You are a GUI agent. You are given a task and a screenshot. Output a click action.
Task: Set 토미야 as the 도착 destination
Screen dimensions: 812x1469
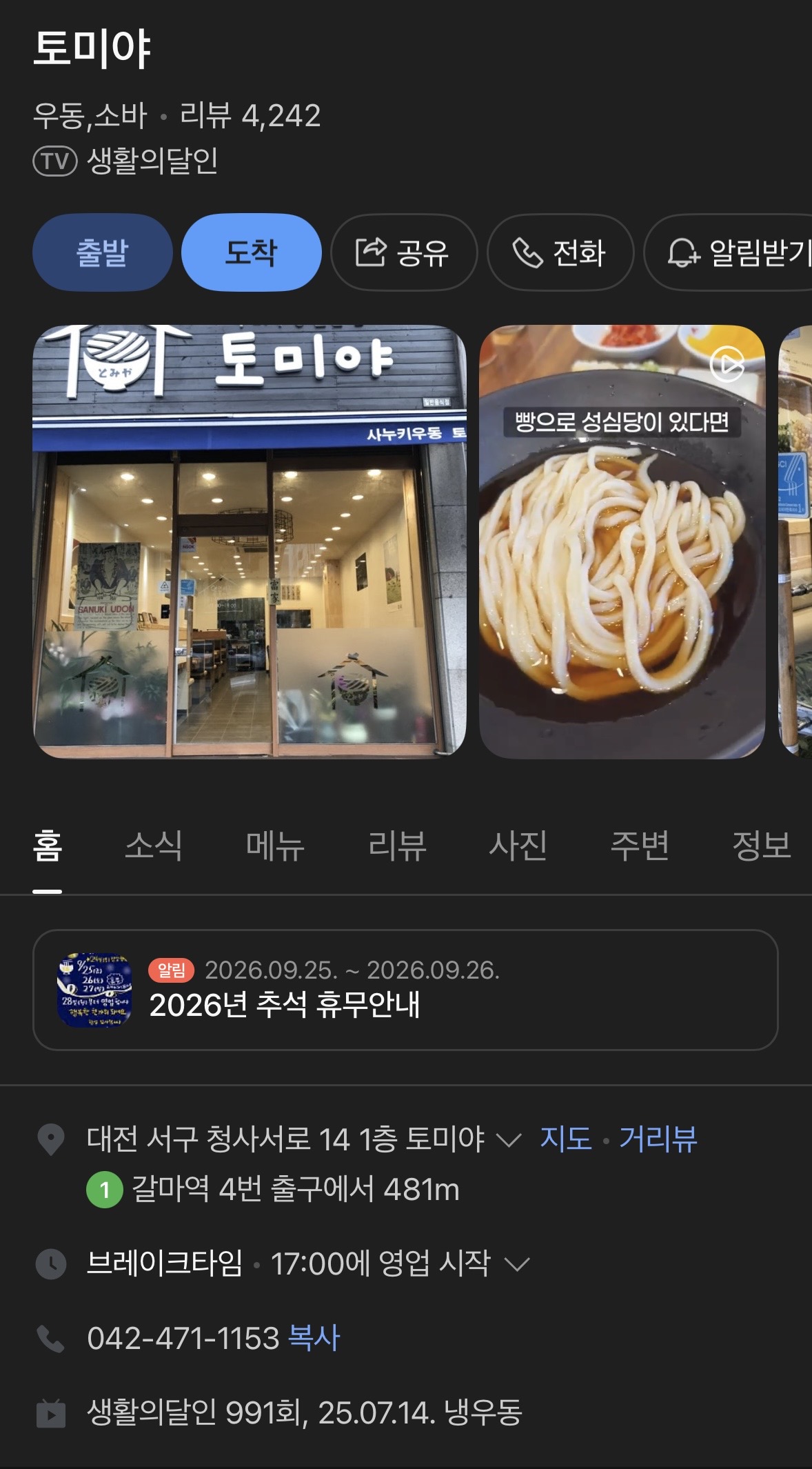pos(251,252)
